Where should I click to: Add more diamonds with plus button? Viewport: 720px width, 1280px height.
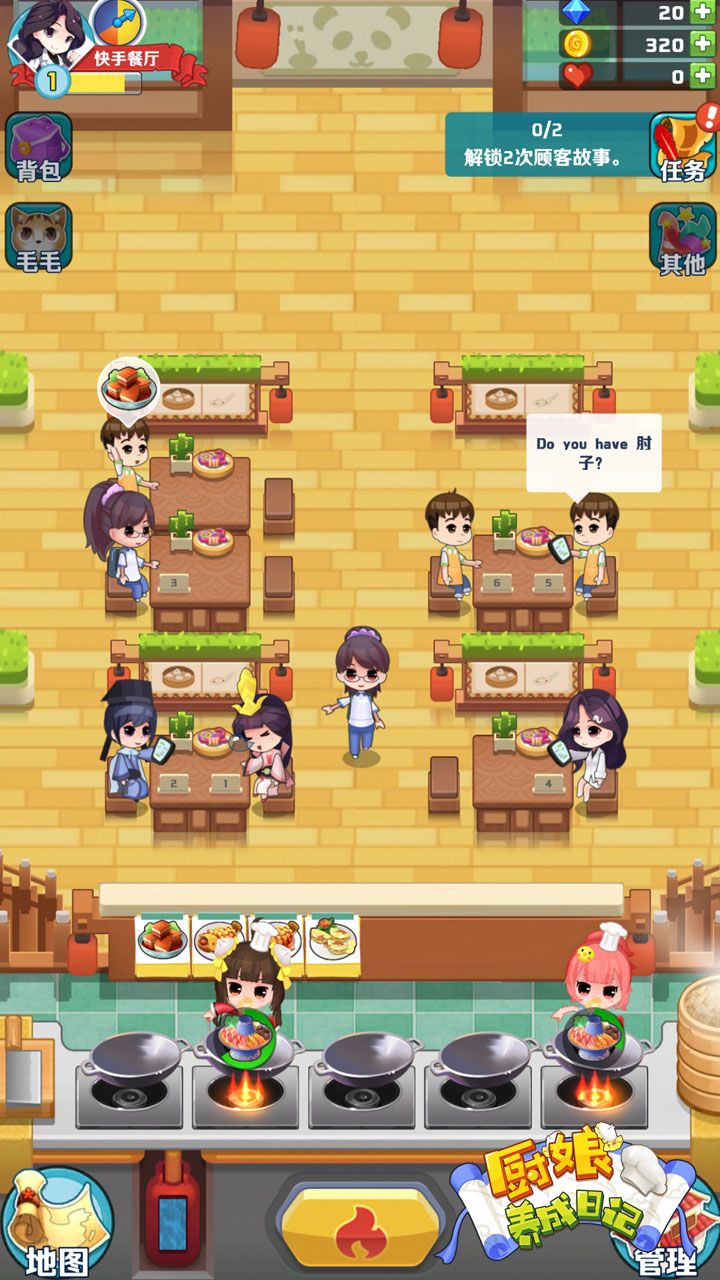coord(704,13)
